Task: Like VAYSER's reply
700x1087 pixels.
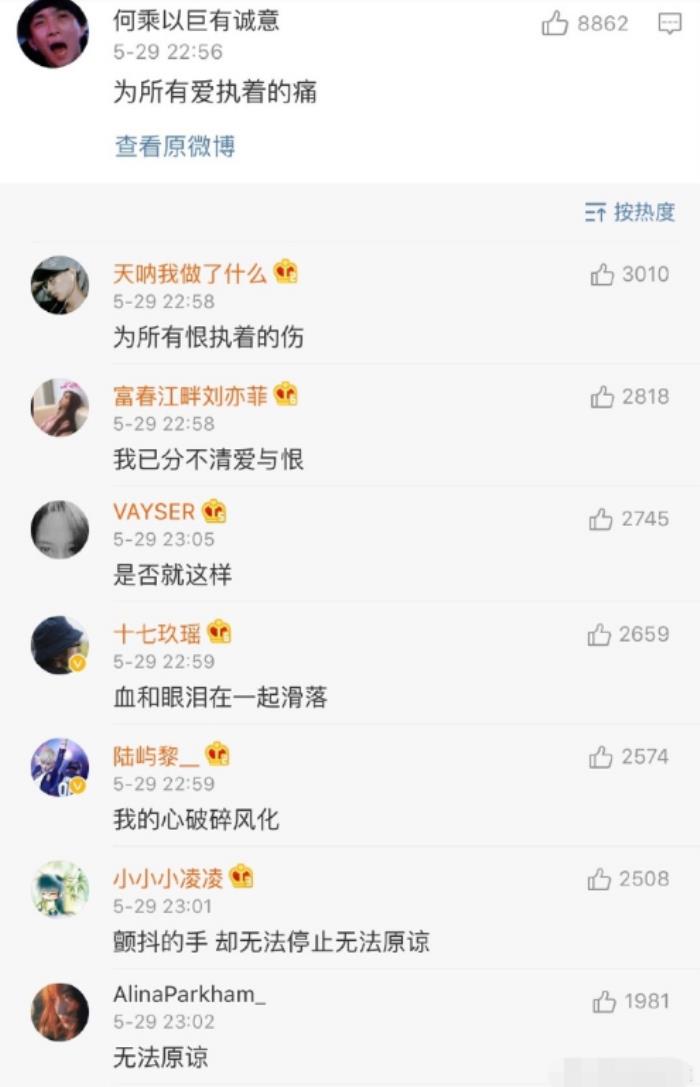Action: [600, 519]
